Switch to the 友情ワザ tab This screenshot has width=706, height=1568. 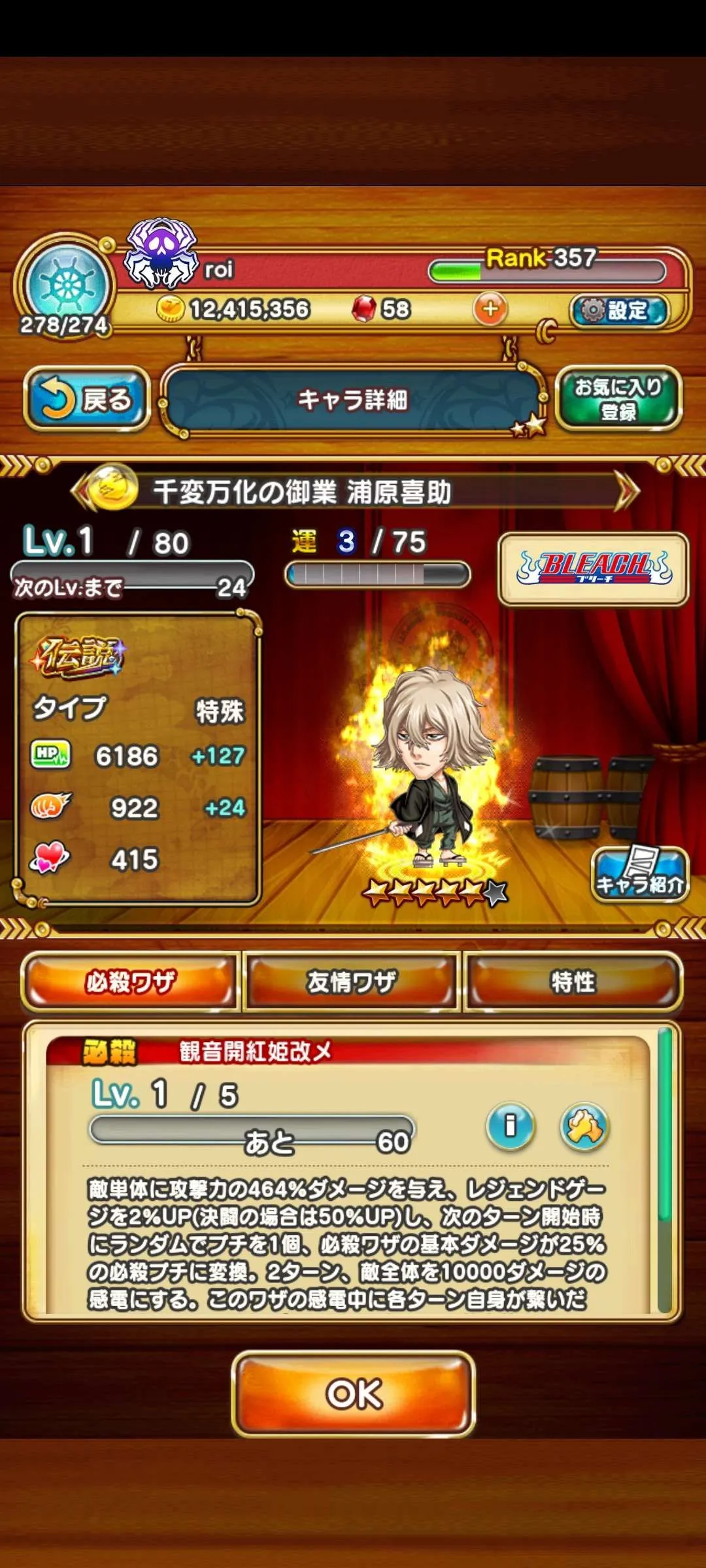click(352, 981)
